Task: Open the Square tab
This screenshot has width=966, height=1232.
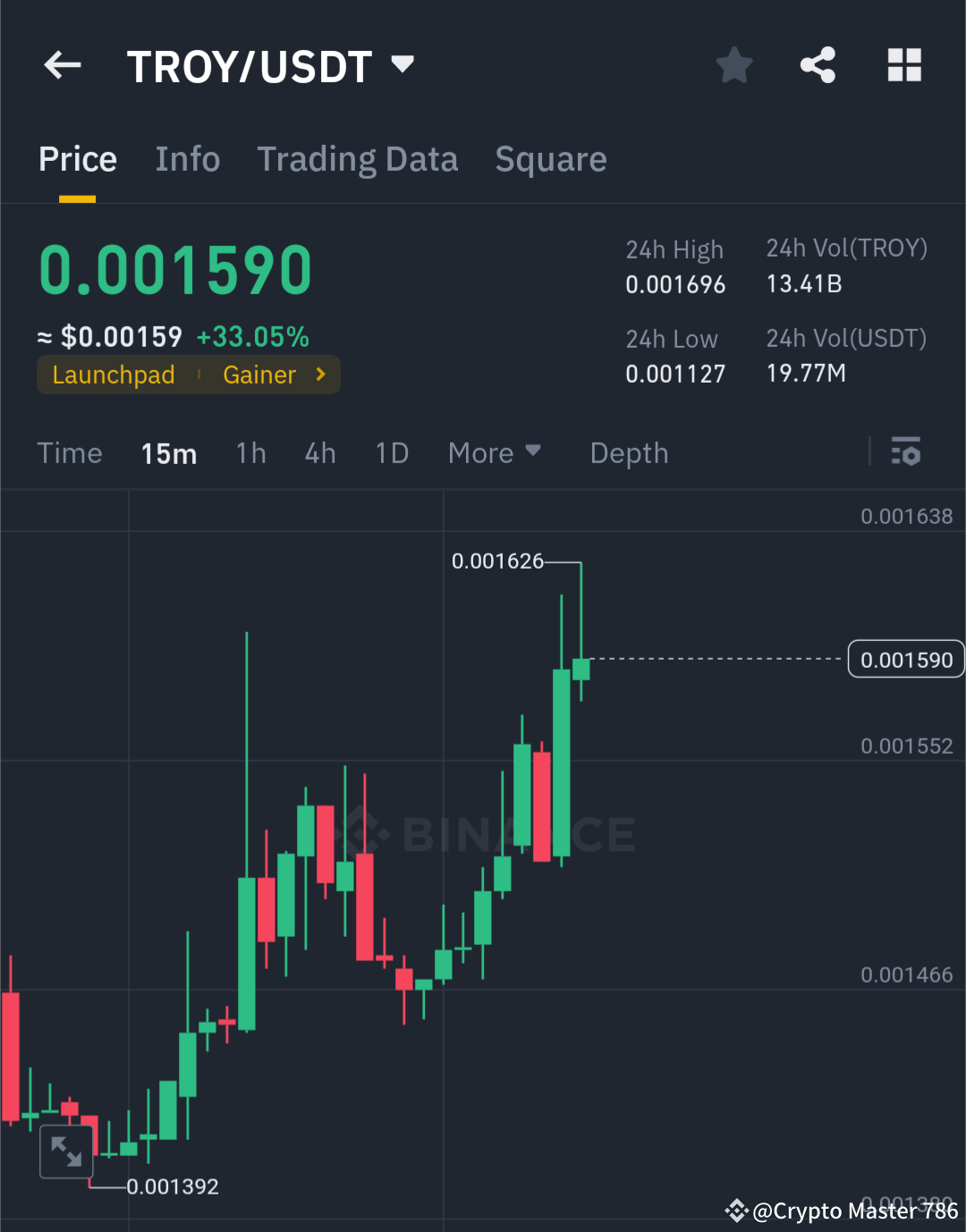Action: point(551,158)
